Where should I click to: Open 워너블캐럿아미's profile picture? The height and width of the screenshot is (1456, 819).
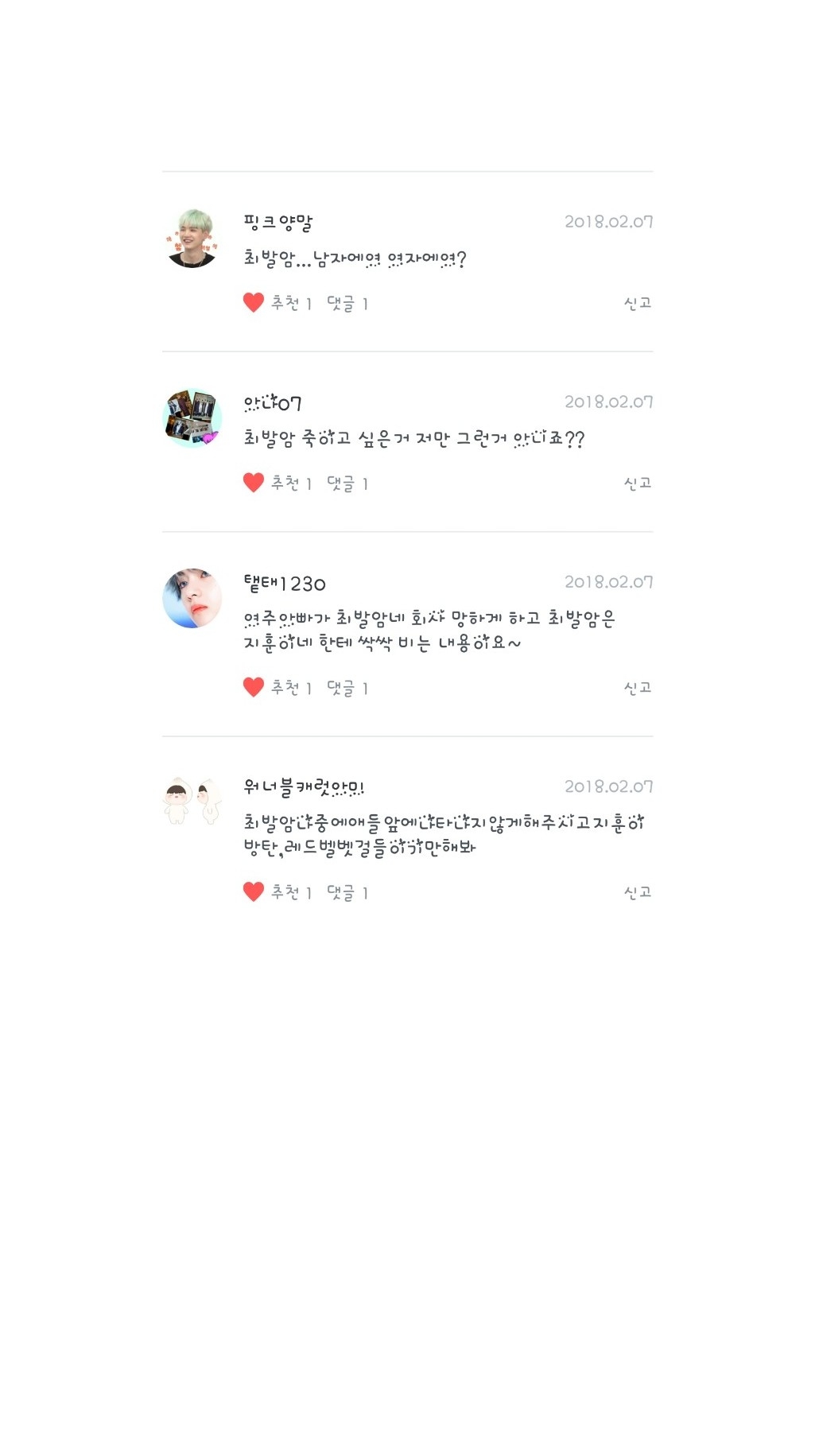(192, 802)
